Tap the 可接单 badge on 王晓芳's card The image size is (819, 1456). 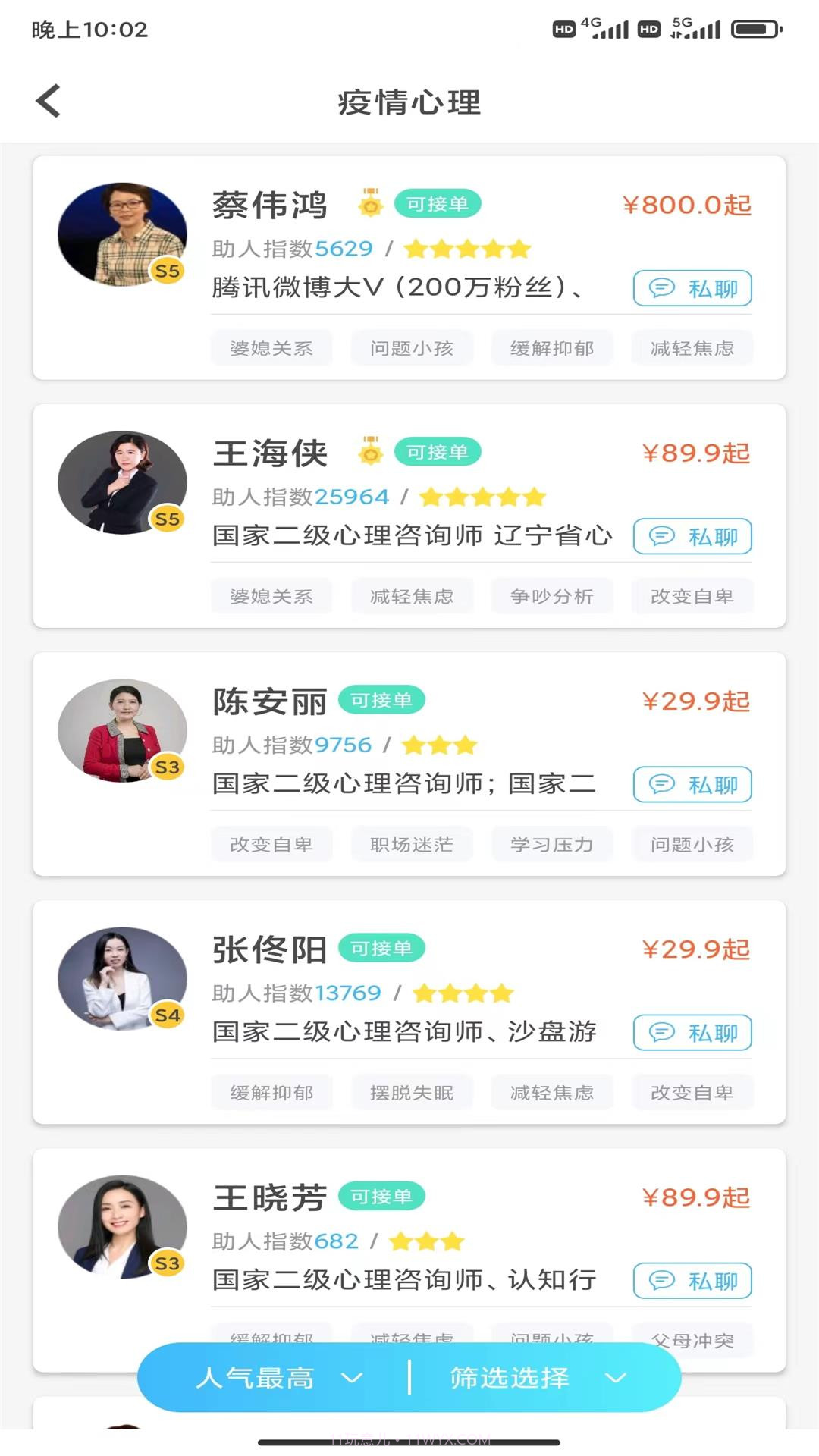pyautogui.click(x=383, y=1196)
